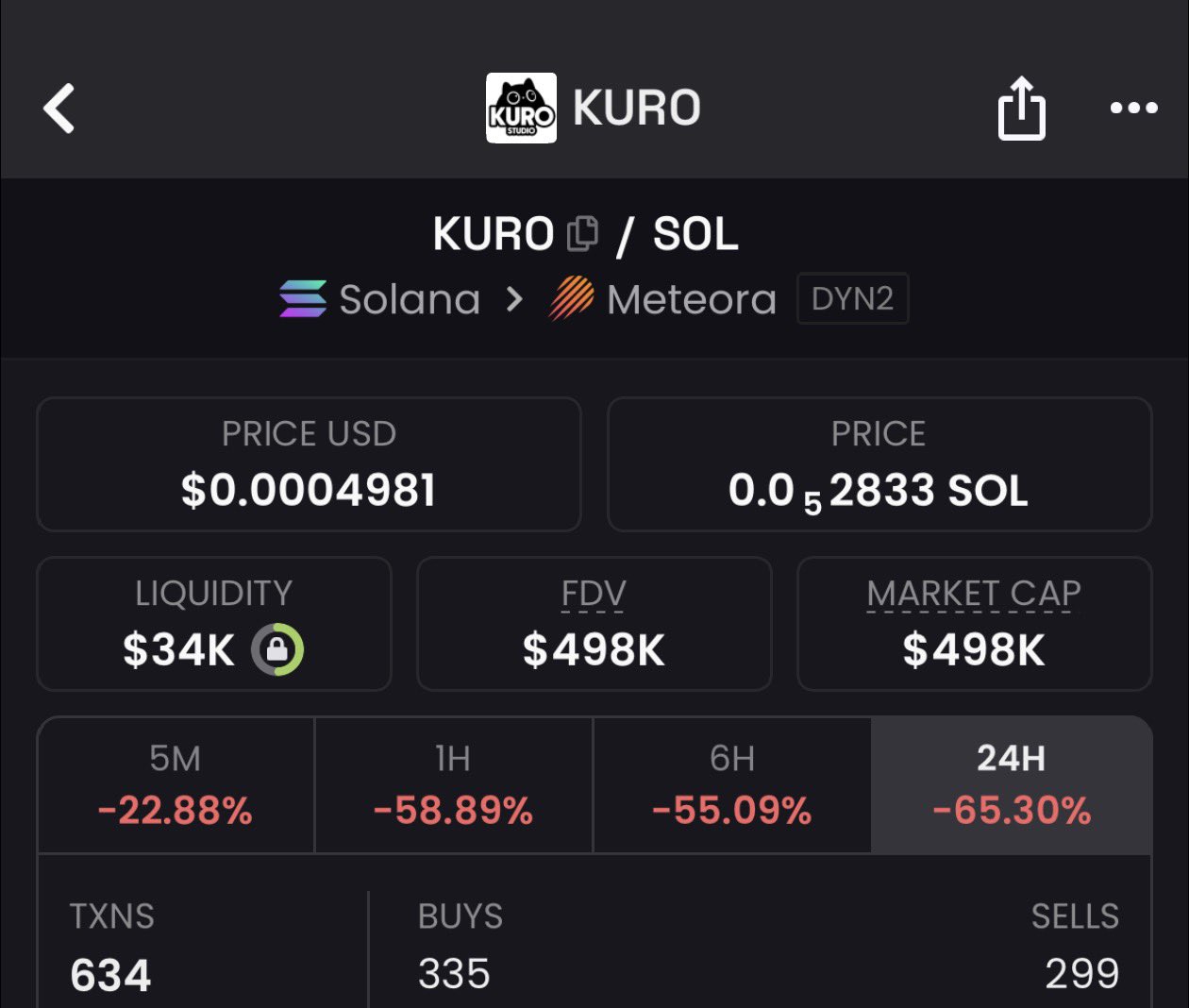Tap the liquidity lock icon
The height and width of the screenshot is (1008, 1189).
coord(276,649)
